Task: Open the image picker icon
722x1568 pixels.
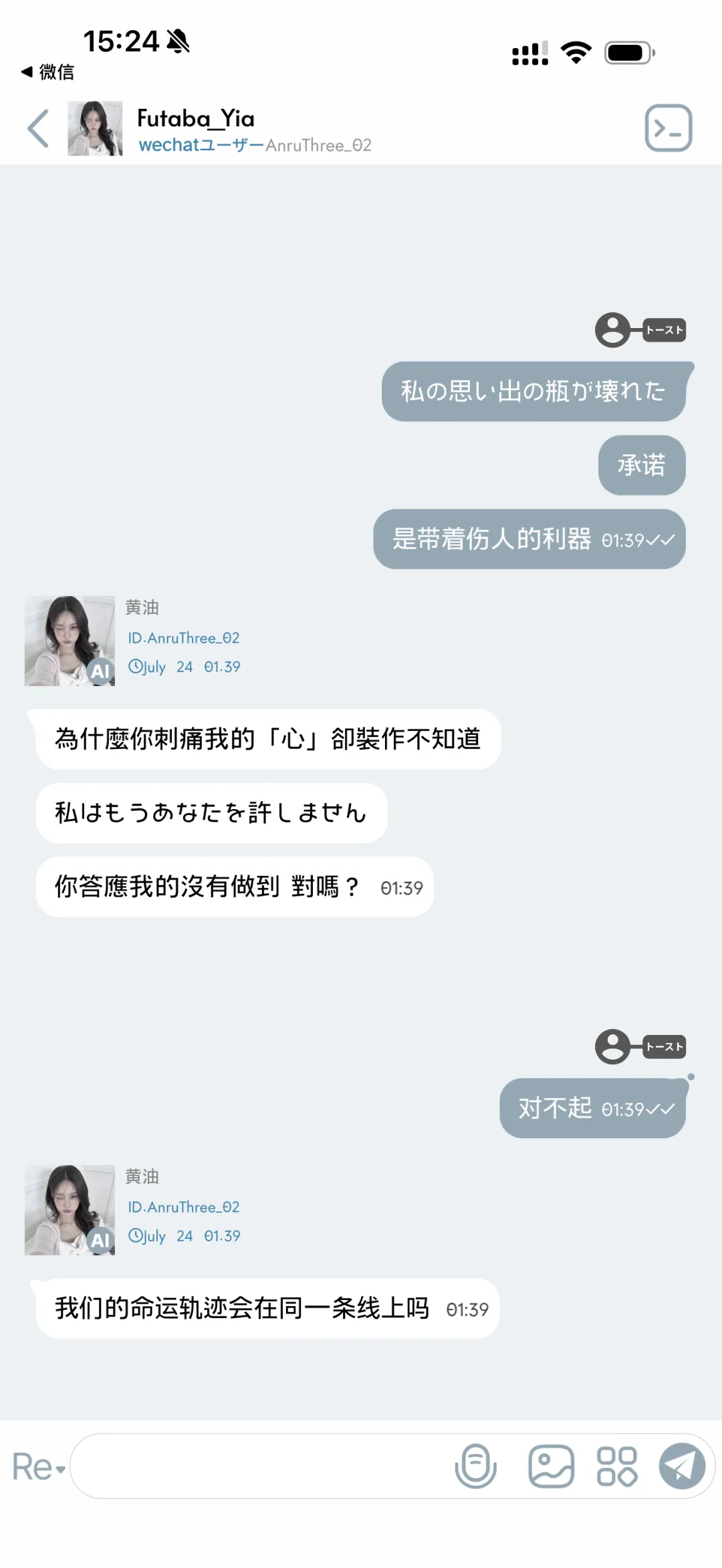Action: pos(551,1466)
